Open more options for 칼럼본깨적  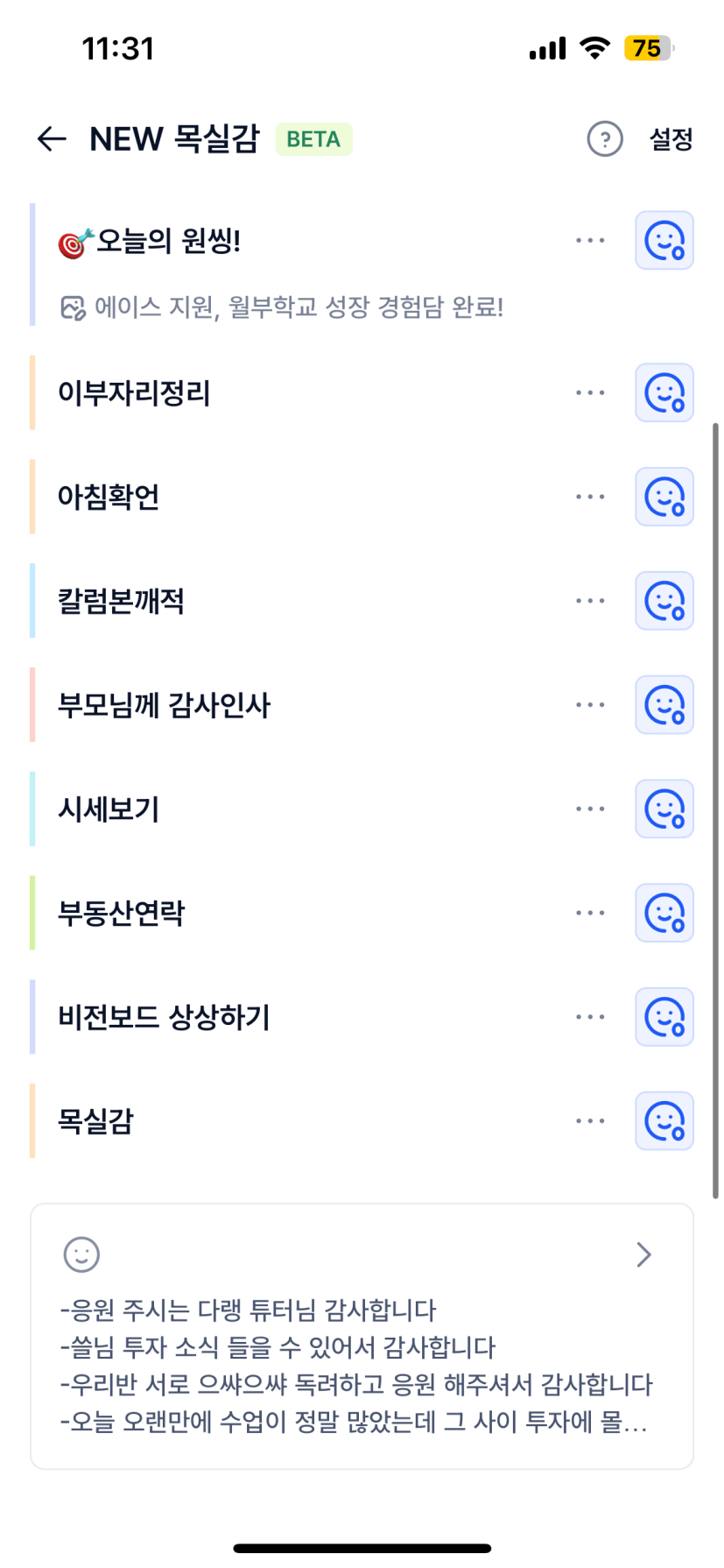(590, 601)
